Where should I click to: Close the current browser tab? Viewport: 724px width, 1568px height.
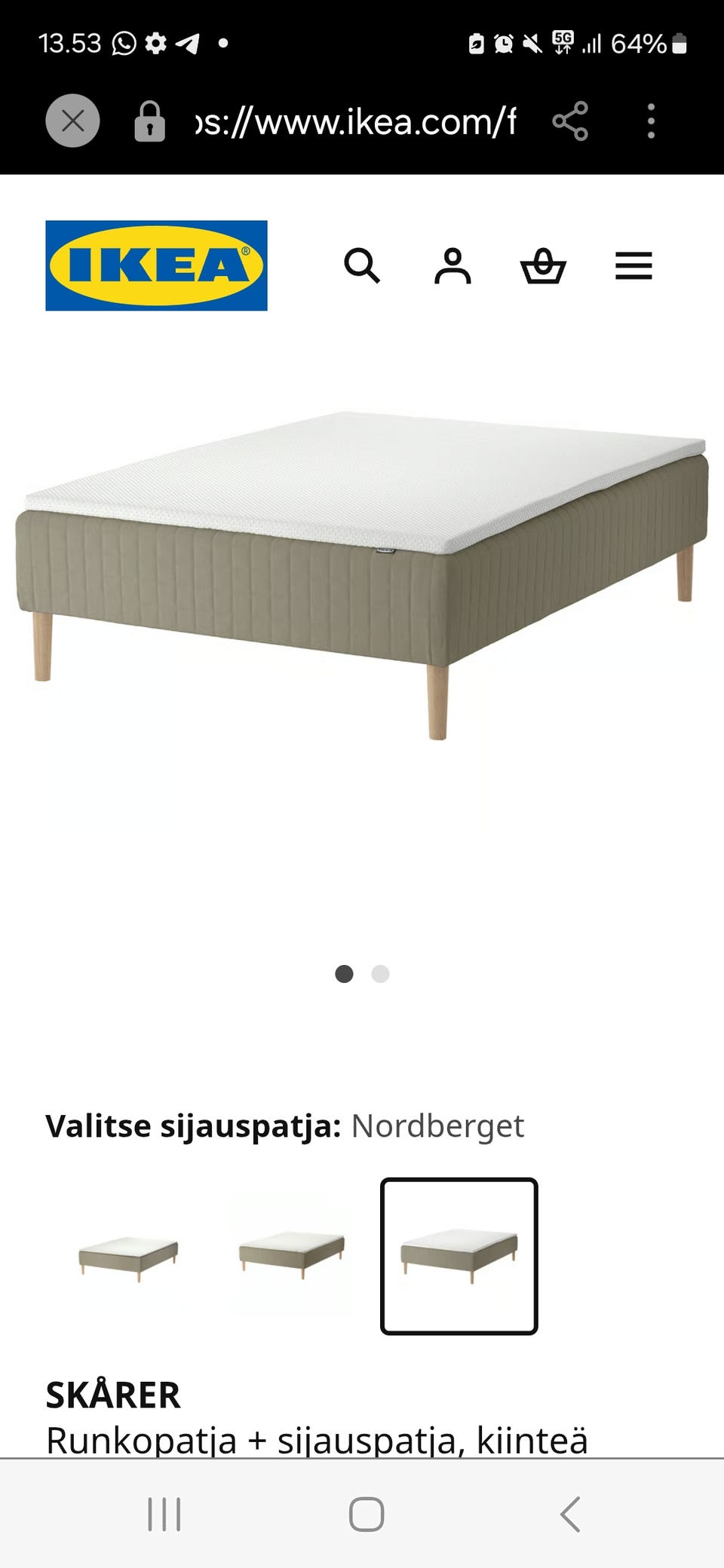[72, 121]
